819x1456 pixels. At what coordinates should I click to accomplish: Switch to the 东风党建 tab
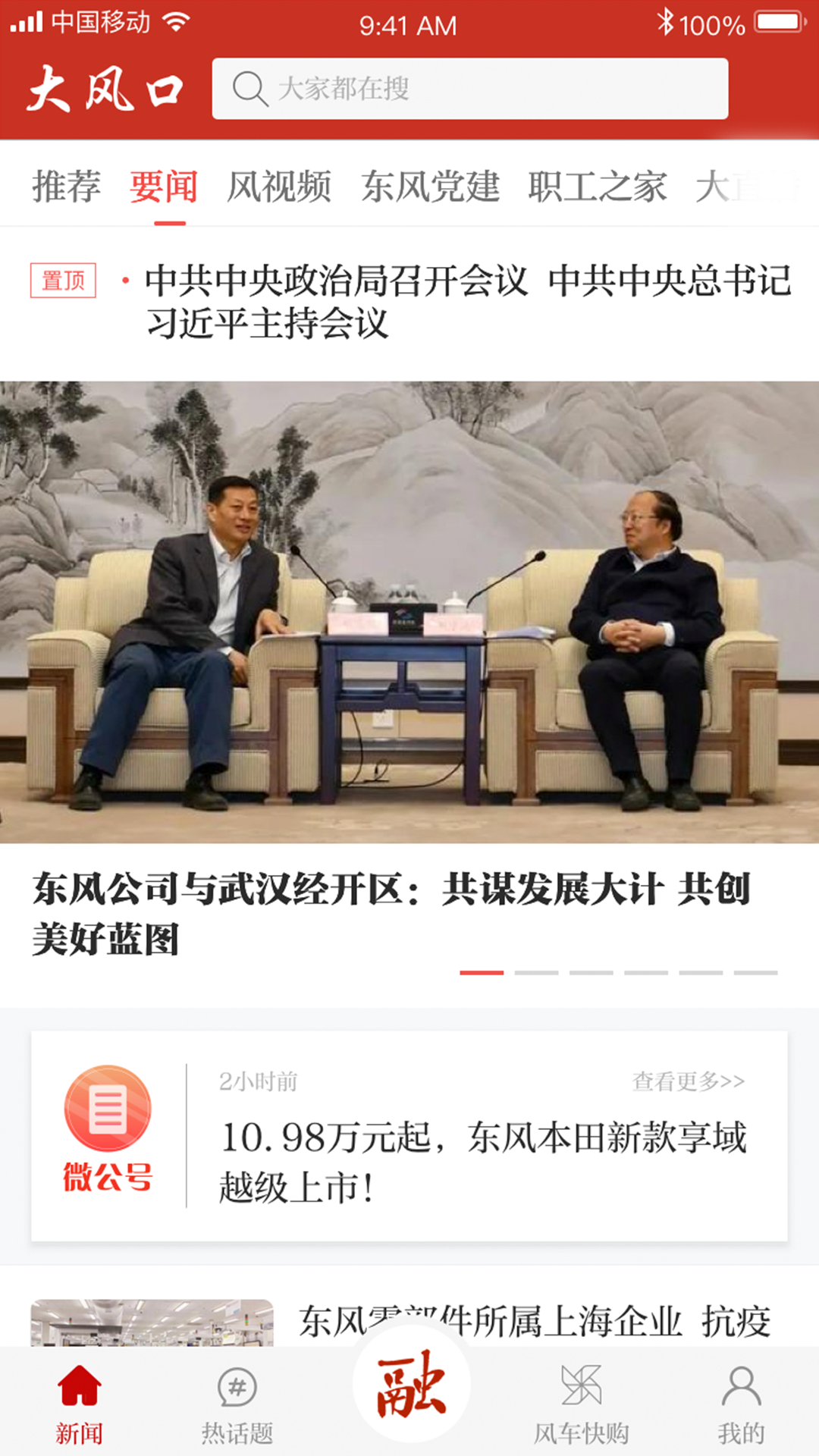point(430,187)
